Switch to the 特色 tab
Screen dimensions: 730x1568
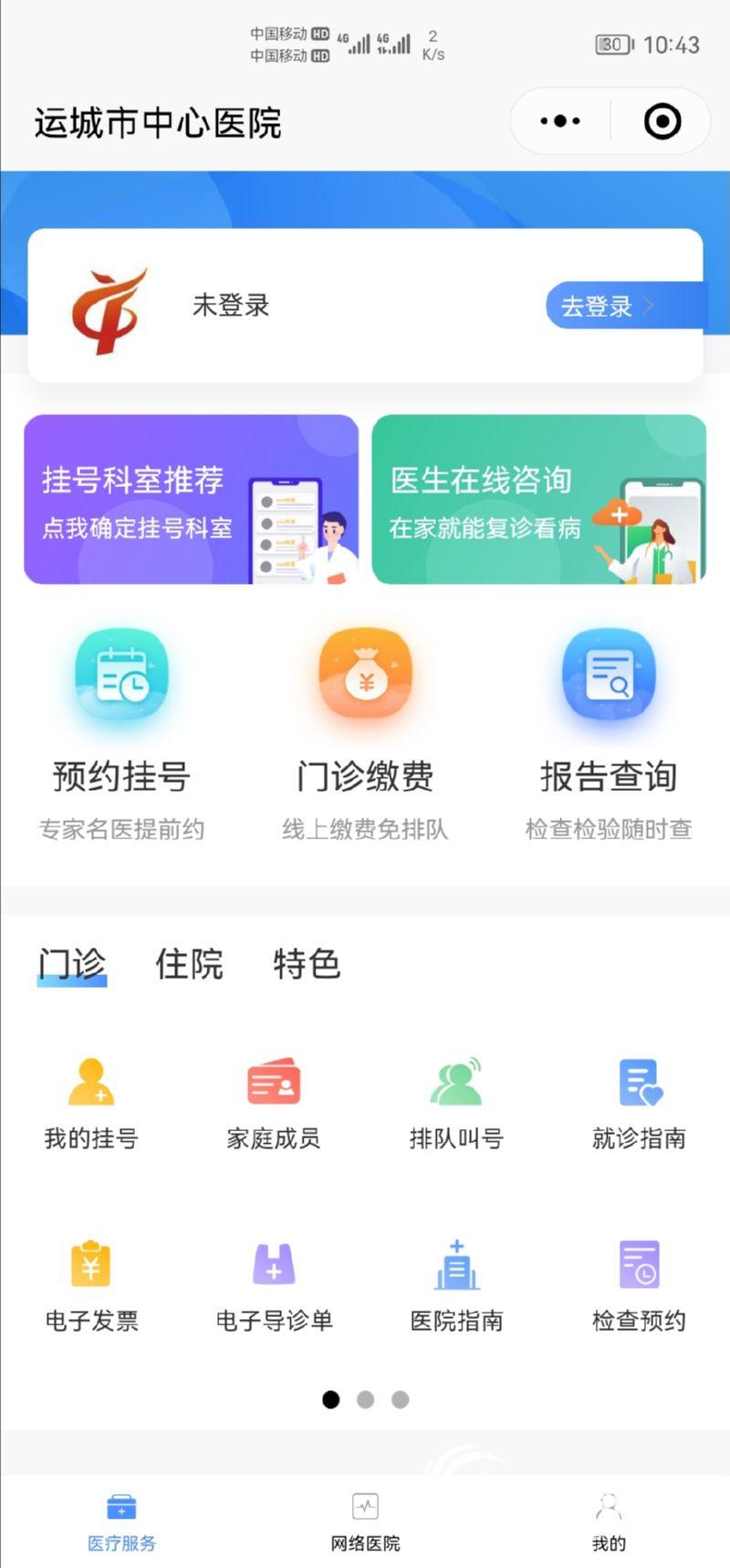coord(307,963)
